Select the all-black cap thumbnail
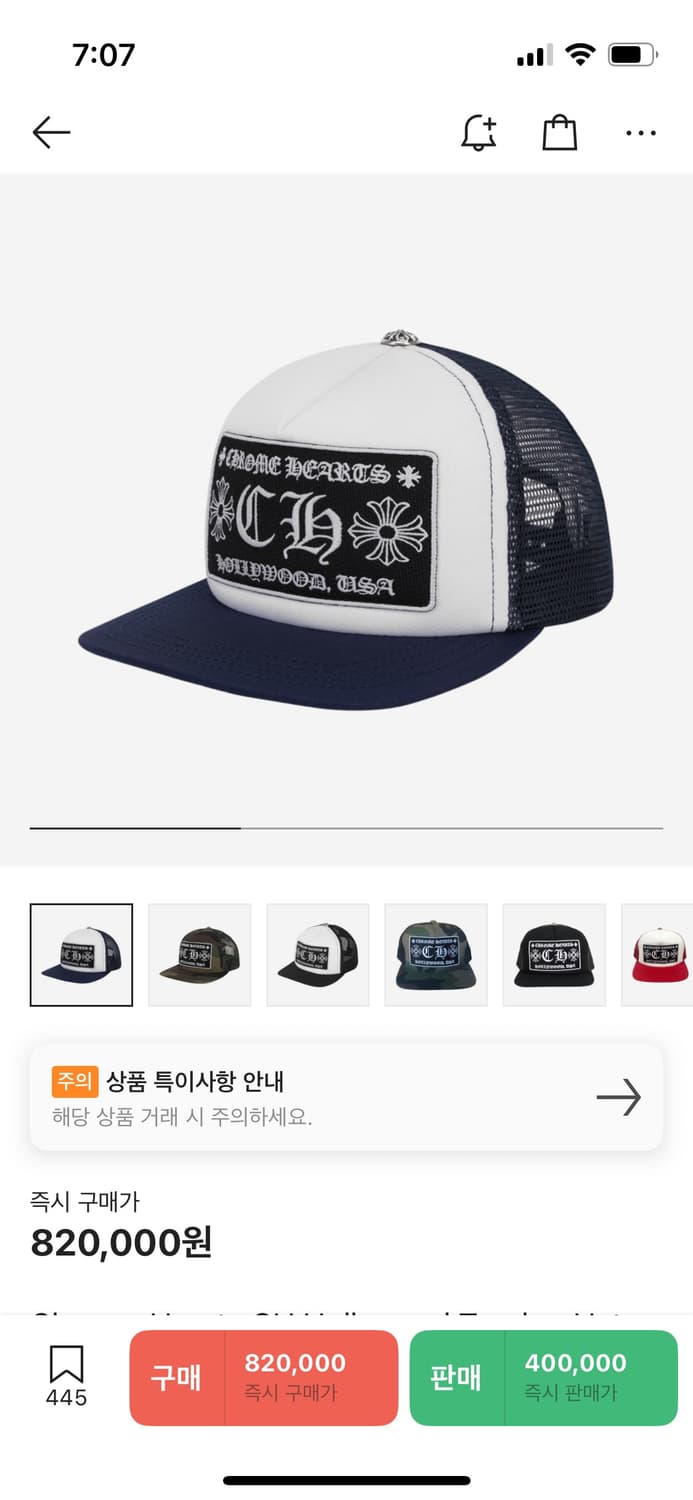The height and width of the screenshot is (1500, 693). click(553, 955)
